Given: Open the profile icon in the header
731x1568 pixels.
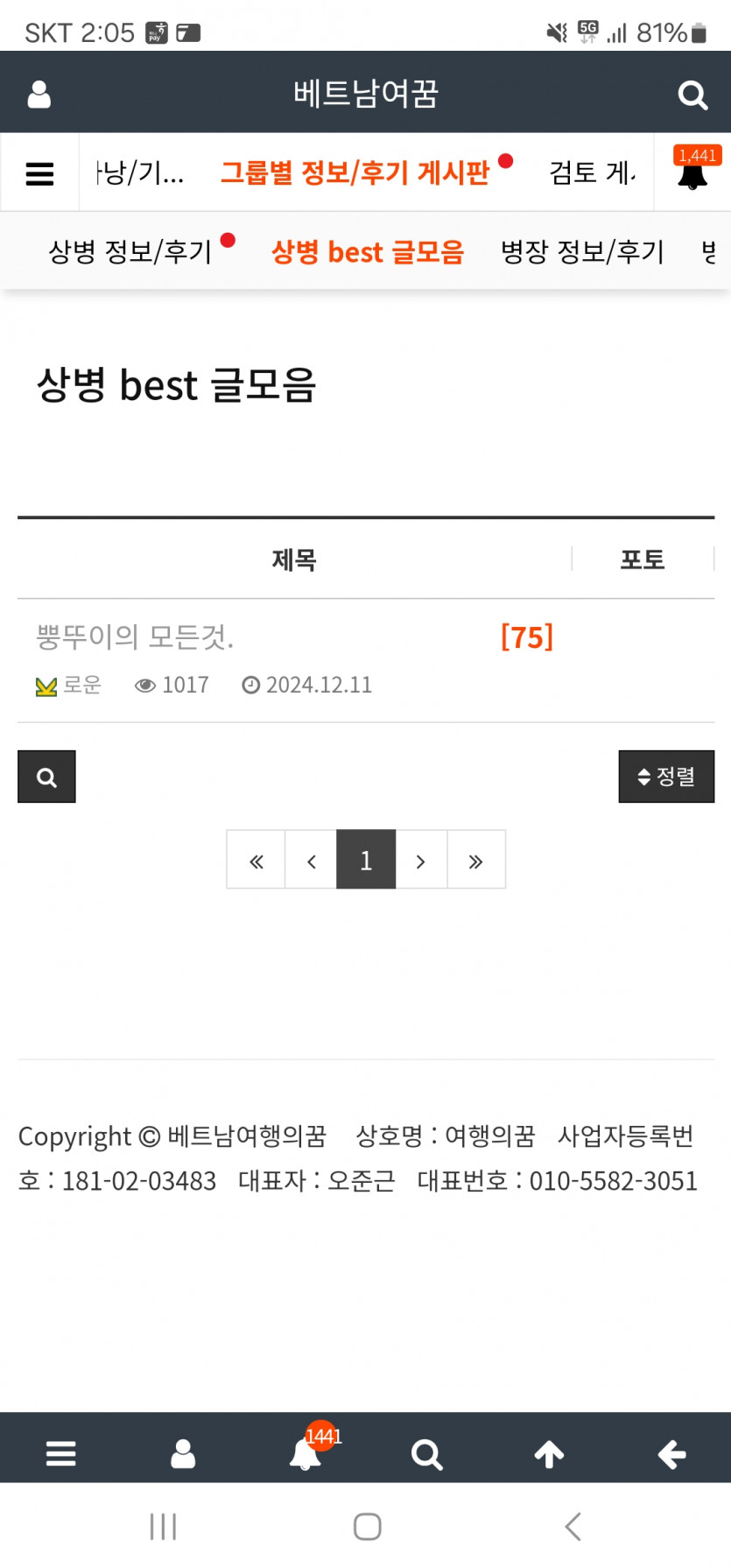Looking at the screenshot, I should click(39, 94).
